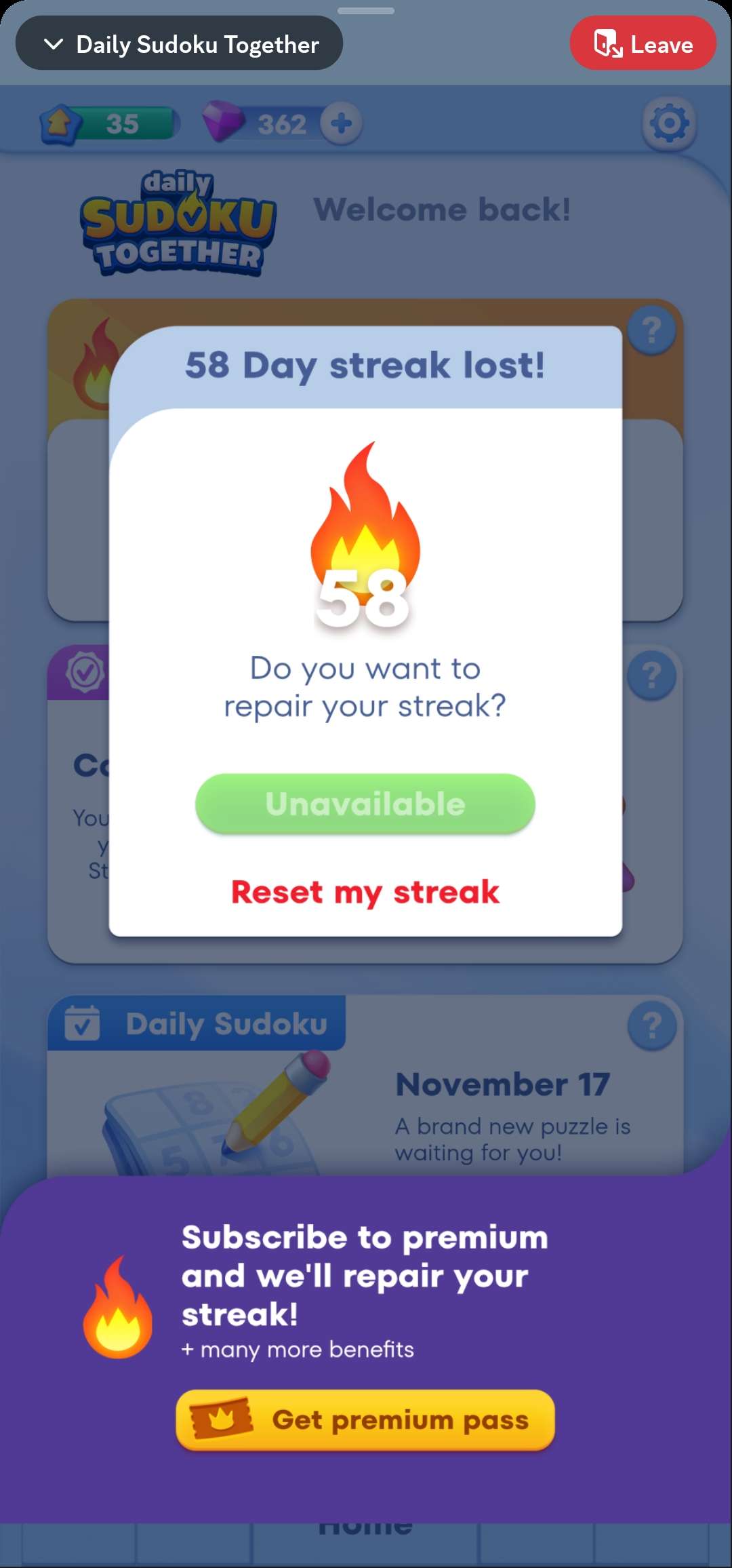Expand the Daily Sudoku Together dropdown

(179, 44)
